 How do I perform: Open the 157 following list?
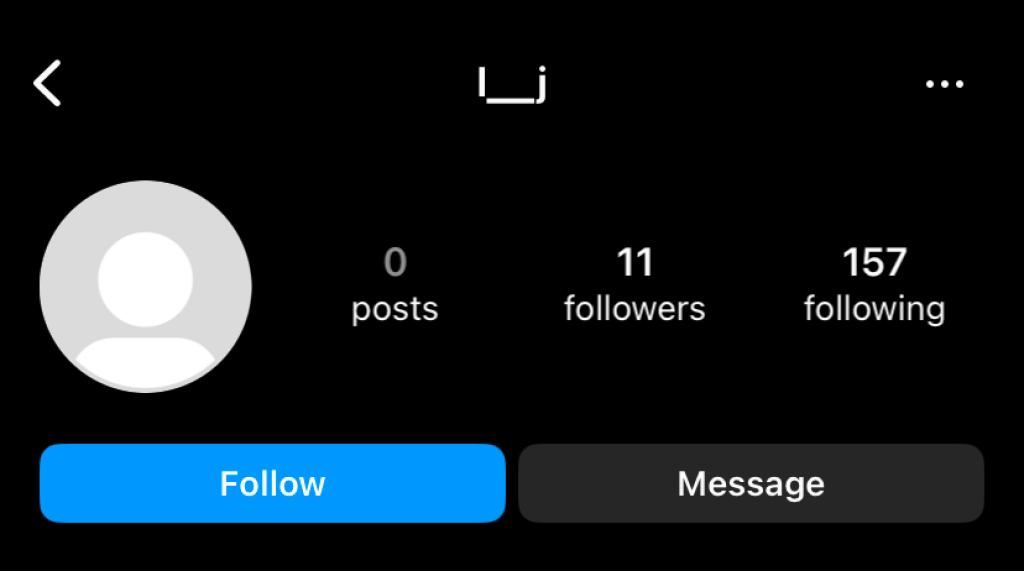[x=874, y=285]
